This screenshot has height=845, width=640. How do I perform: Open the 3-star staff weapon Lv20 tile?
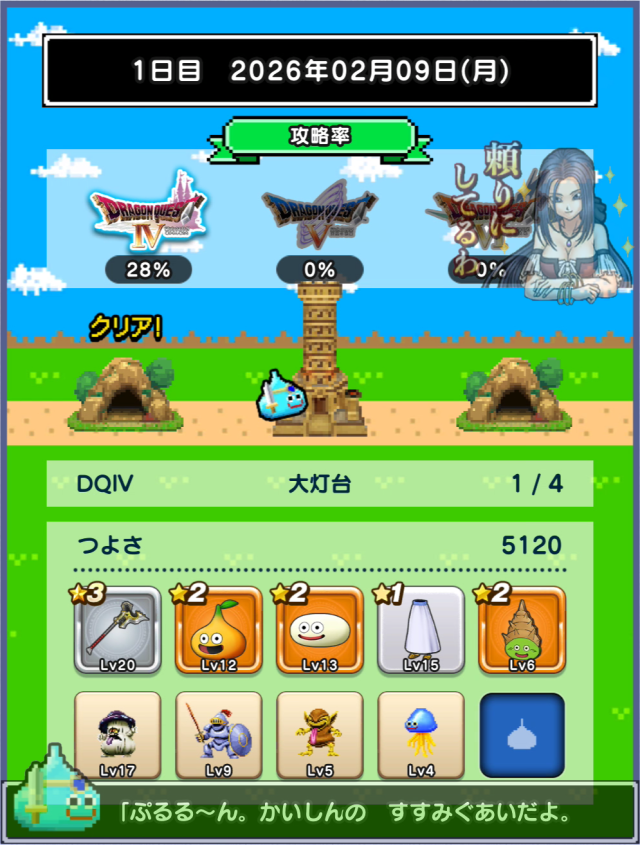[118, 630]
